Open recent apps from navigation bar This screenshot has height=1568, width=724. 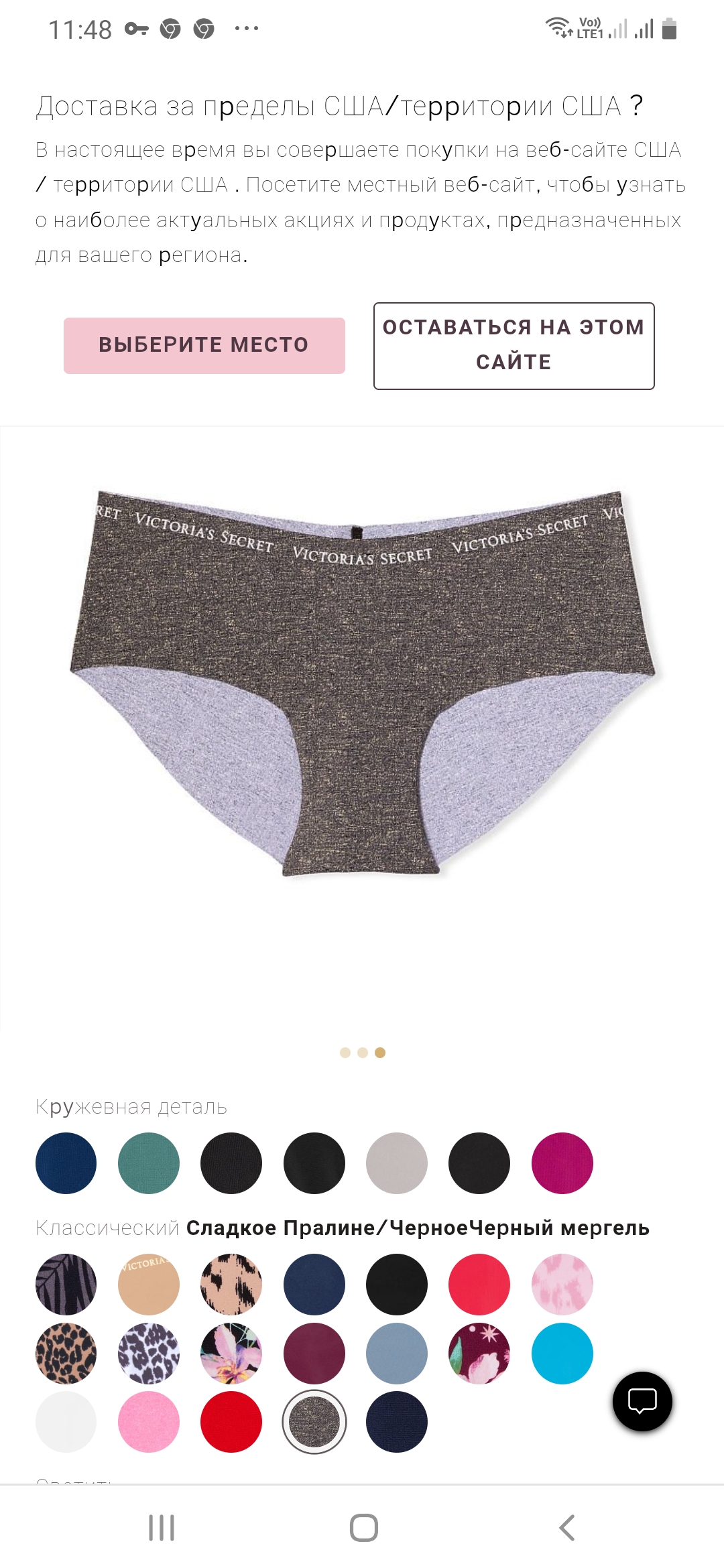(x=162, y=1528)
